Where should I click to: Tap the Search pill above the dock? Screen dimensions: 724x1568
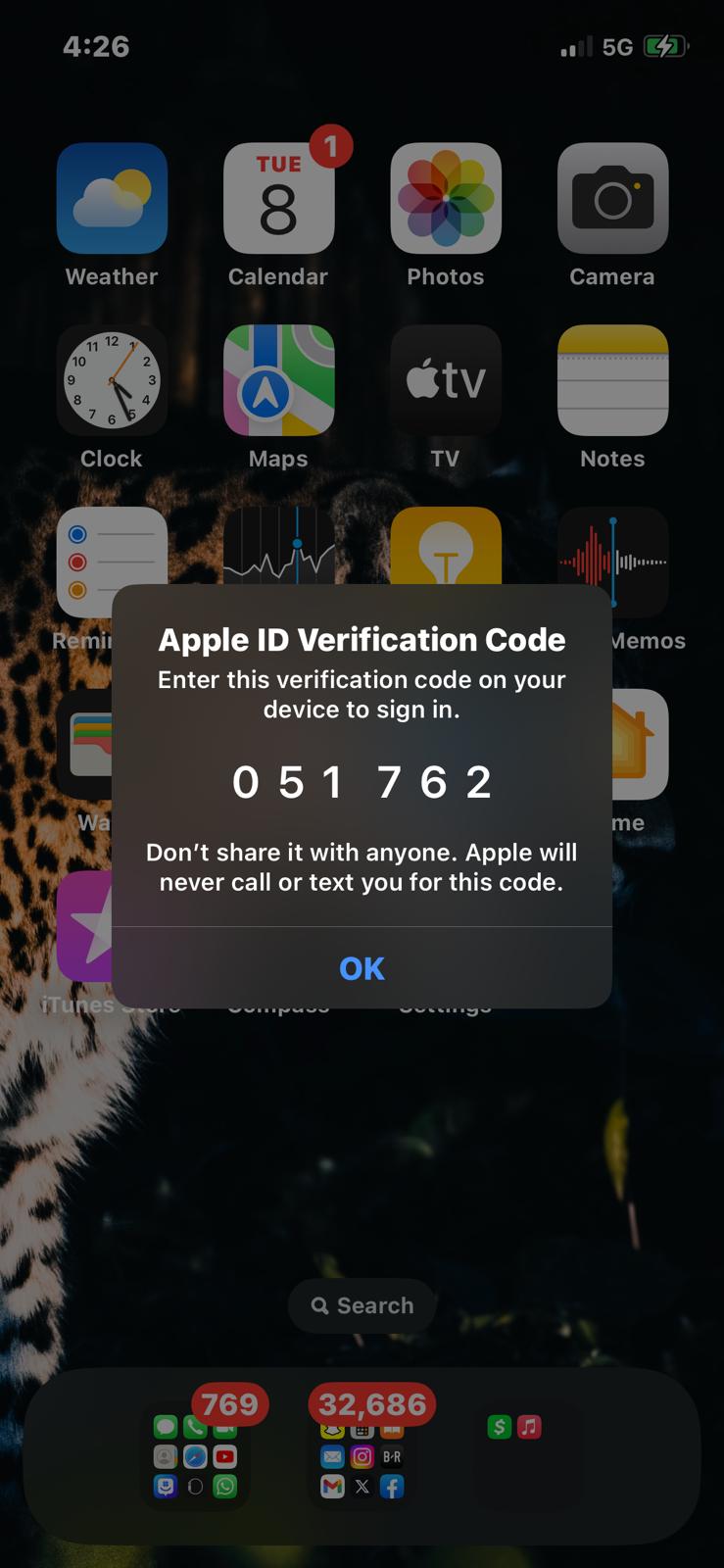(x=362, y=1305)
